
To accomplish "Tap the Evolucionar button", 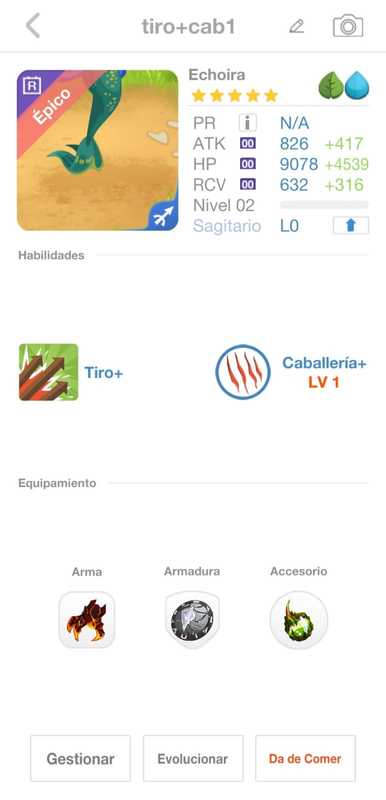I will point(193,759).
